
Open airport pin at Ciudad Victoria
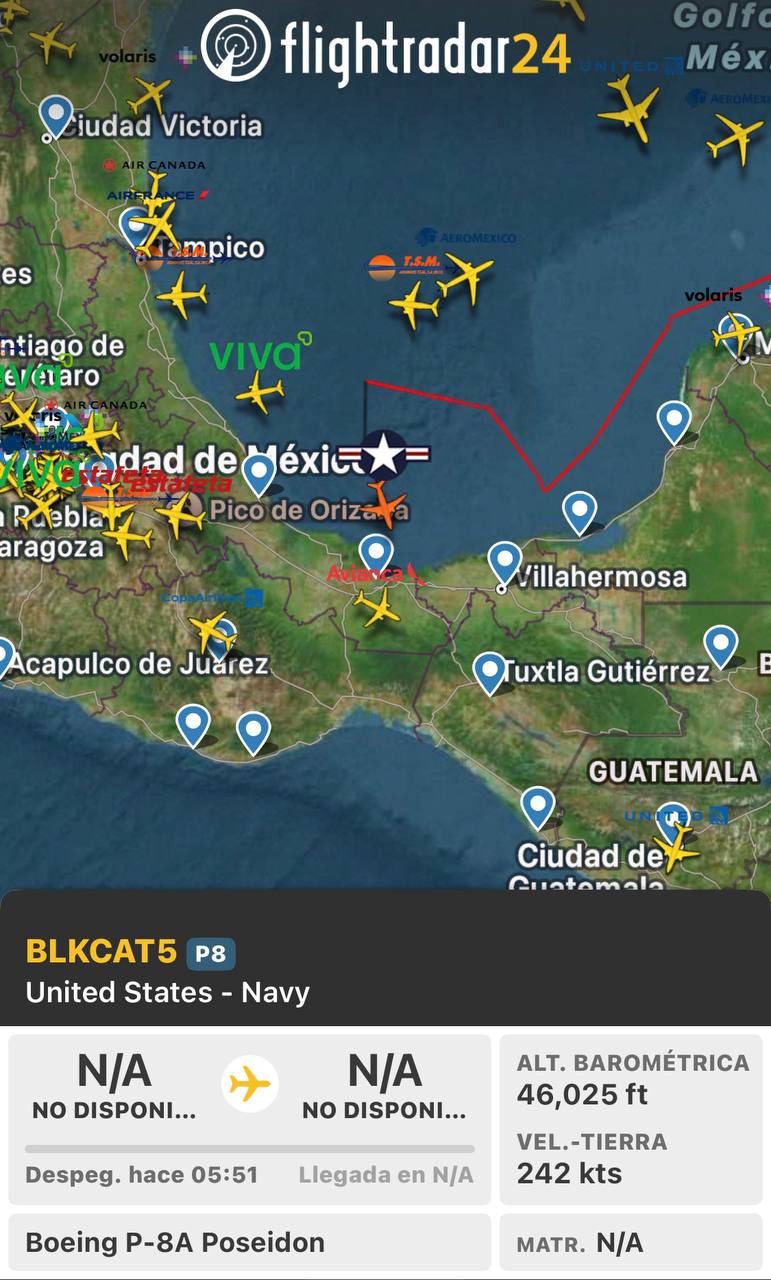[x=56, y=115]
